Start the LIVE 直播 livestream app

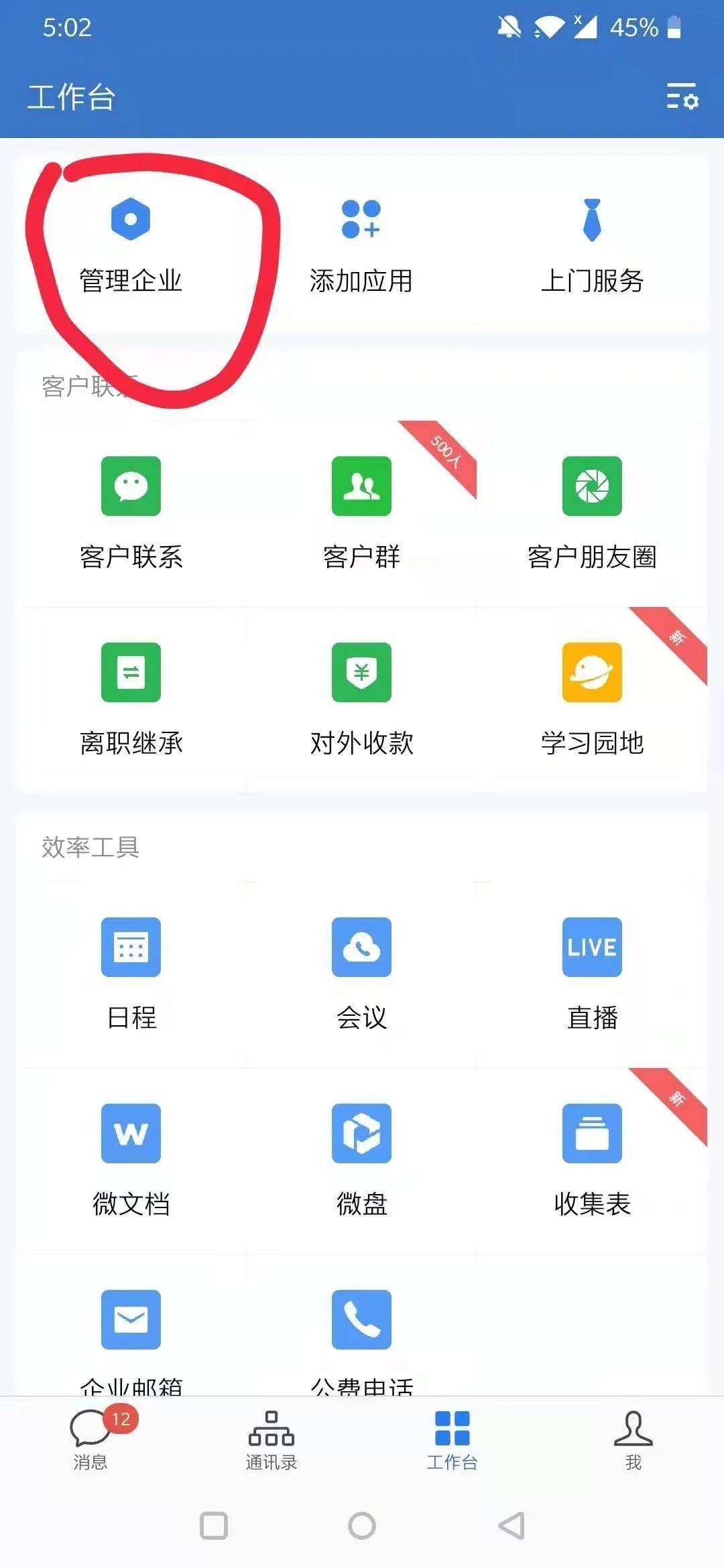tap(591, 948)
